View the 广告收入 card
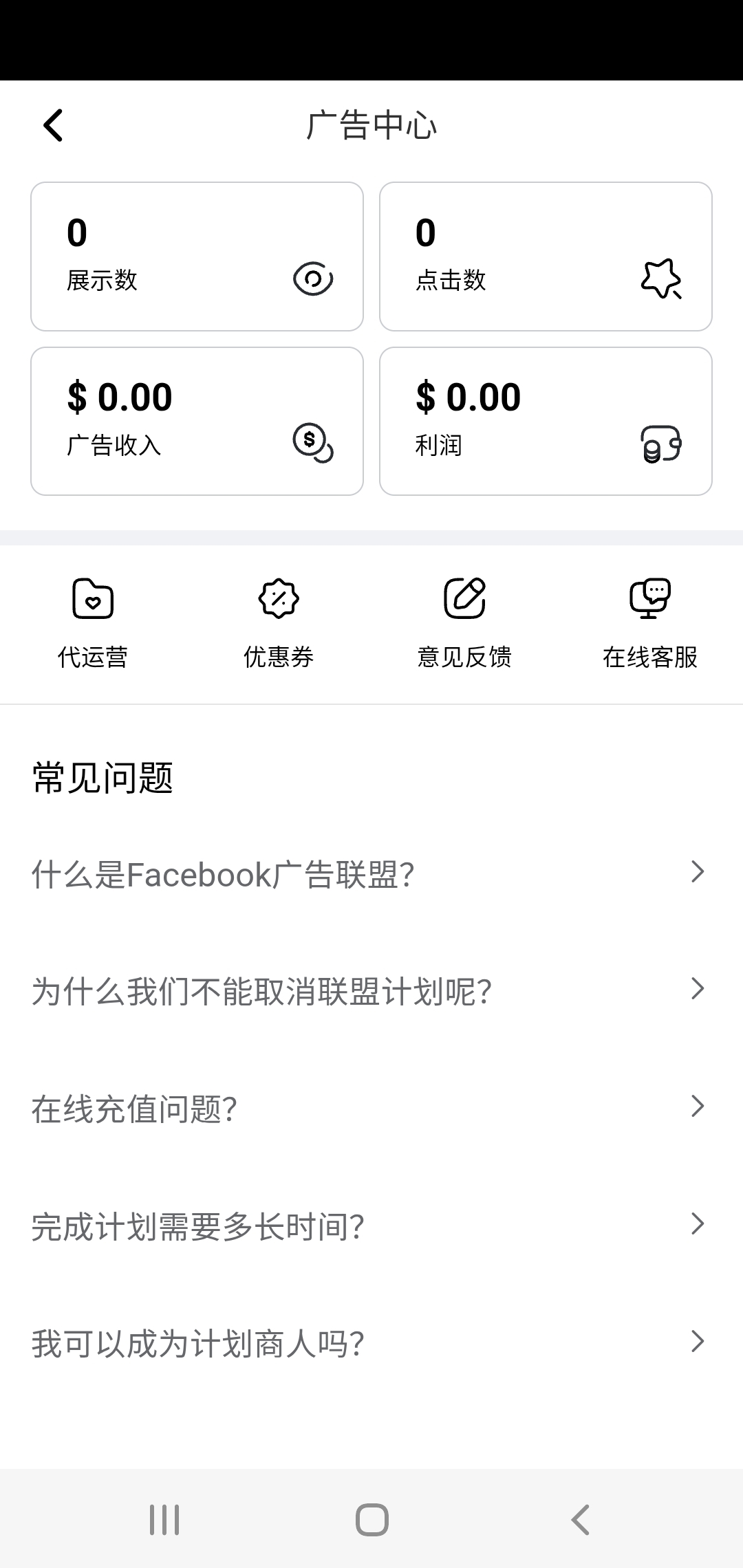Screen dimensions: 743x1568 (x=197, y=421)
